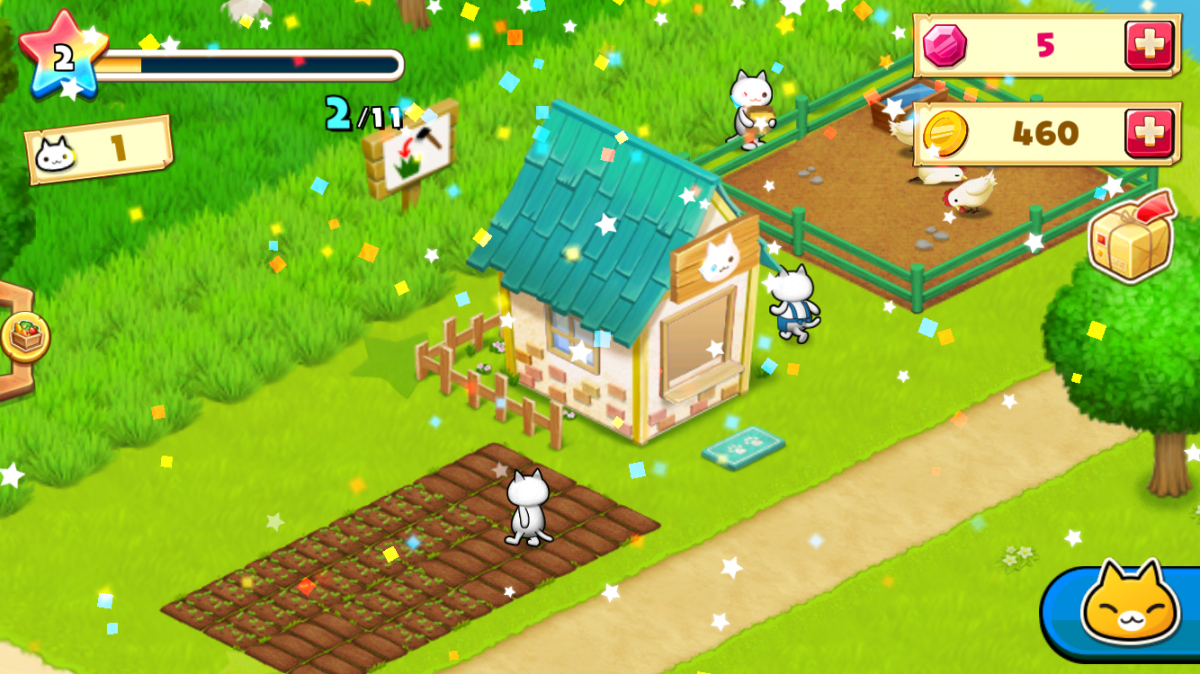Add more pink gems with plus button
Screen dimensions: 1200x674
coord(1149,45)
